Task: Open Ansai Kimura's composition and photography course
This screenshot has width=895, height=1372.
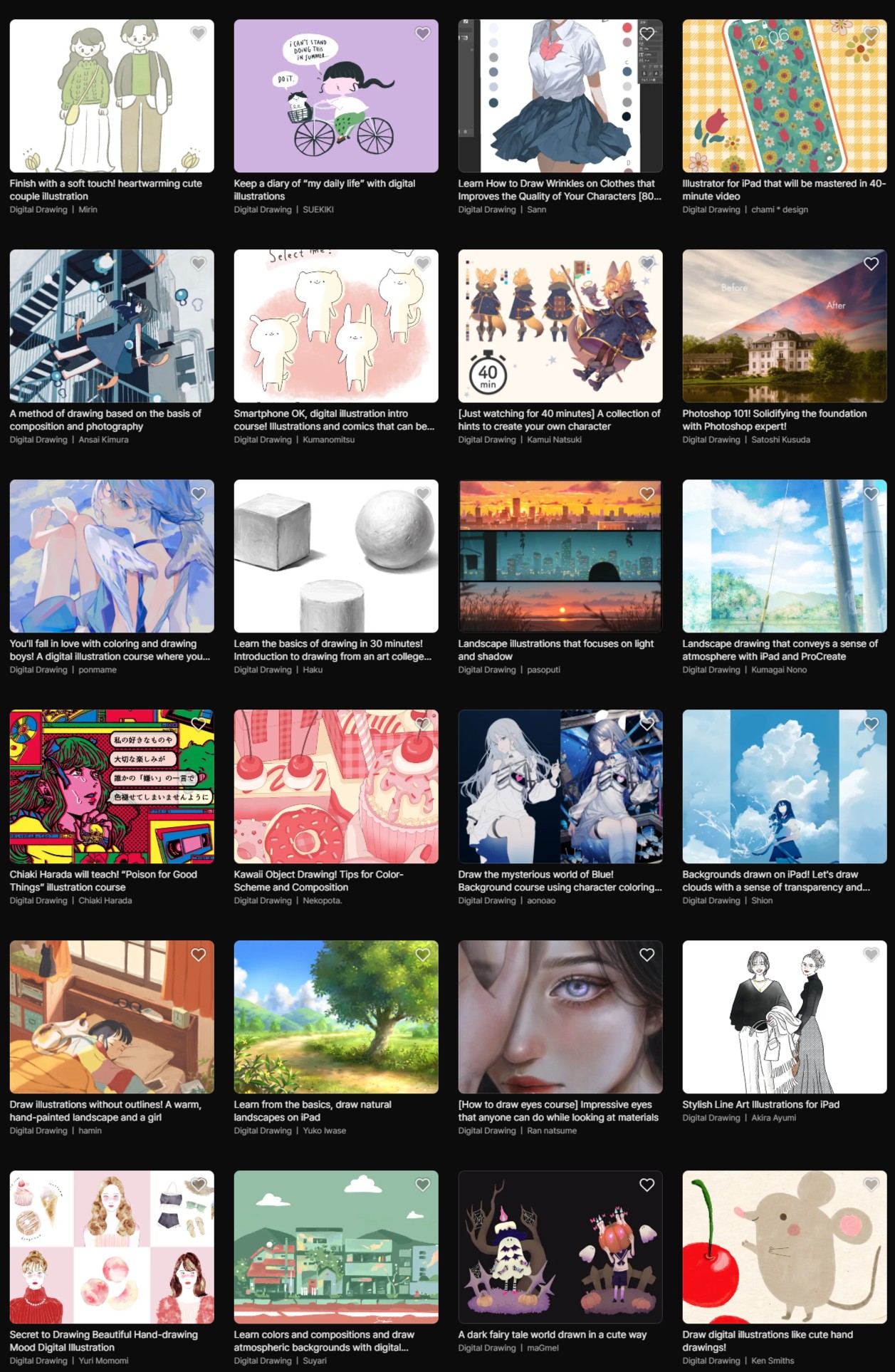Action: pyautogui.click(x=112, y=326)
